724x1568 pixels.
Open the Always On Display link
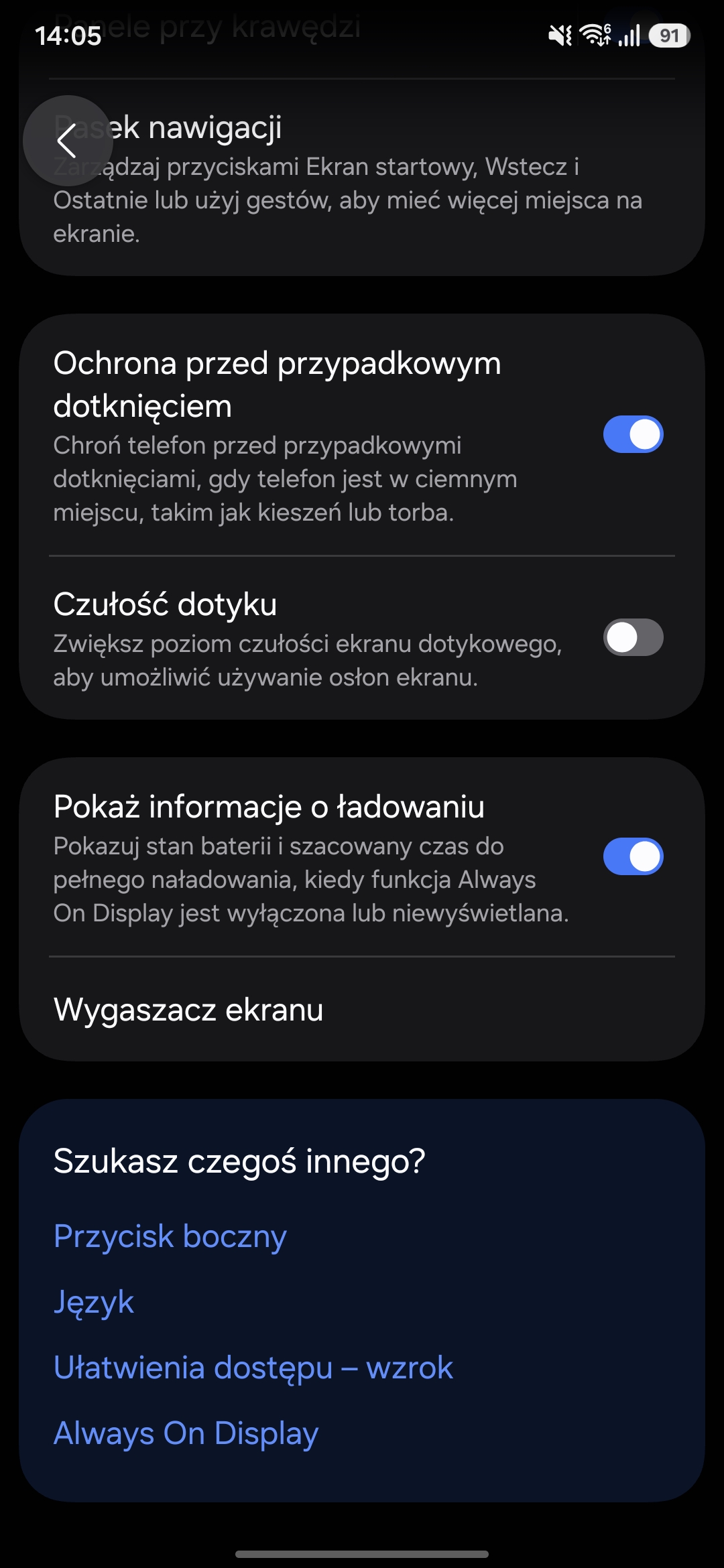tap(186, 1433)
